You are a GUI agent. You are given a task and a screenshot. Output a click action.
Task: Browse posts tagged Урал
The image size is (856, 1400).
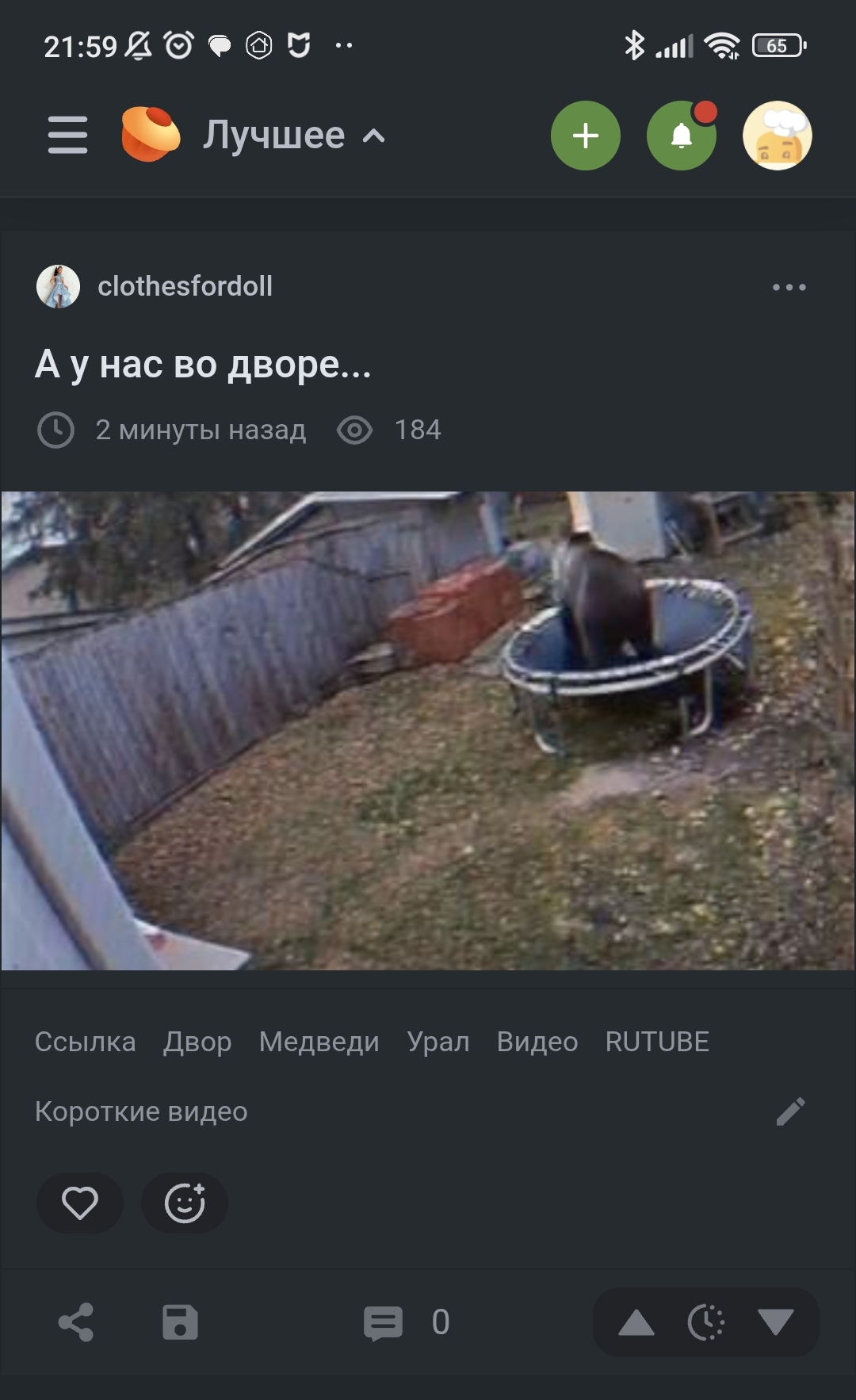(438, 1042)
